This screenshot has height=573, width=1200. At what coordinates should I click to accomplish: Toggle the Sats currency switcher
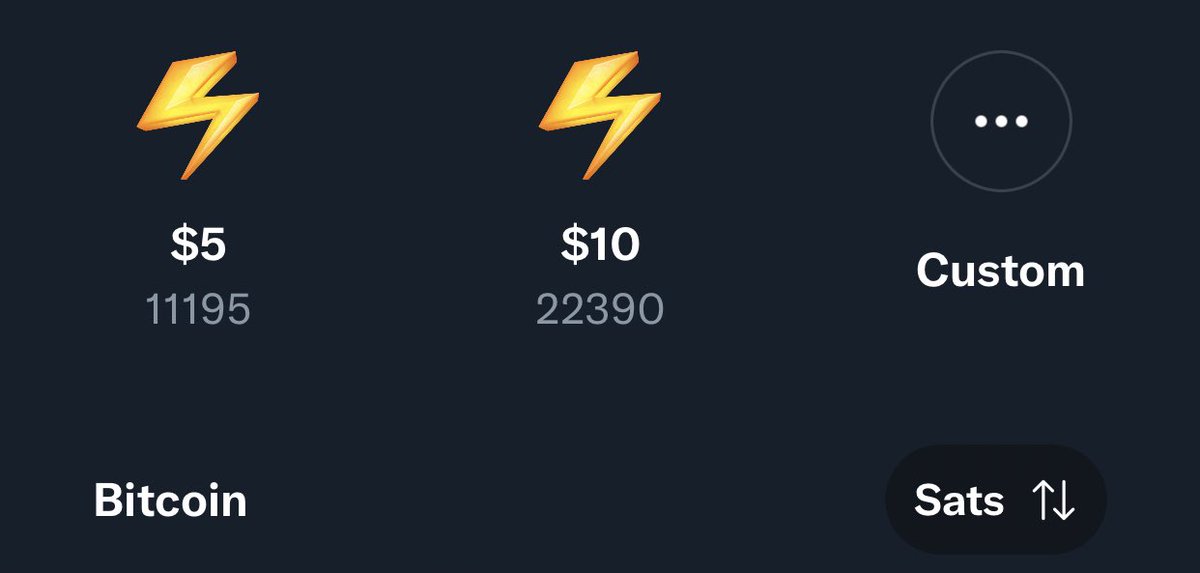995,500
